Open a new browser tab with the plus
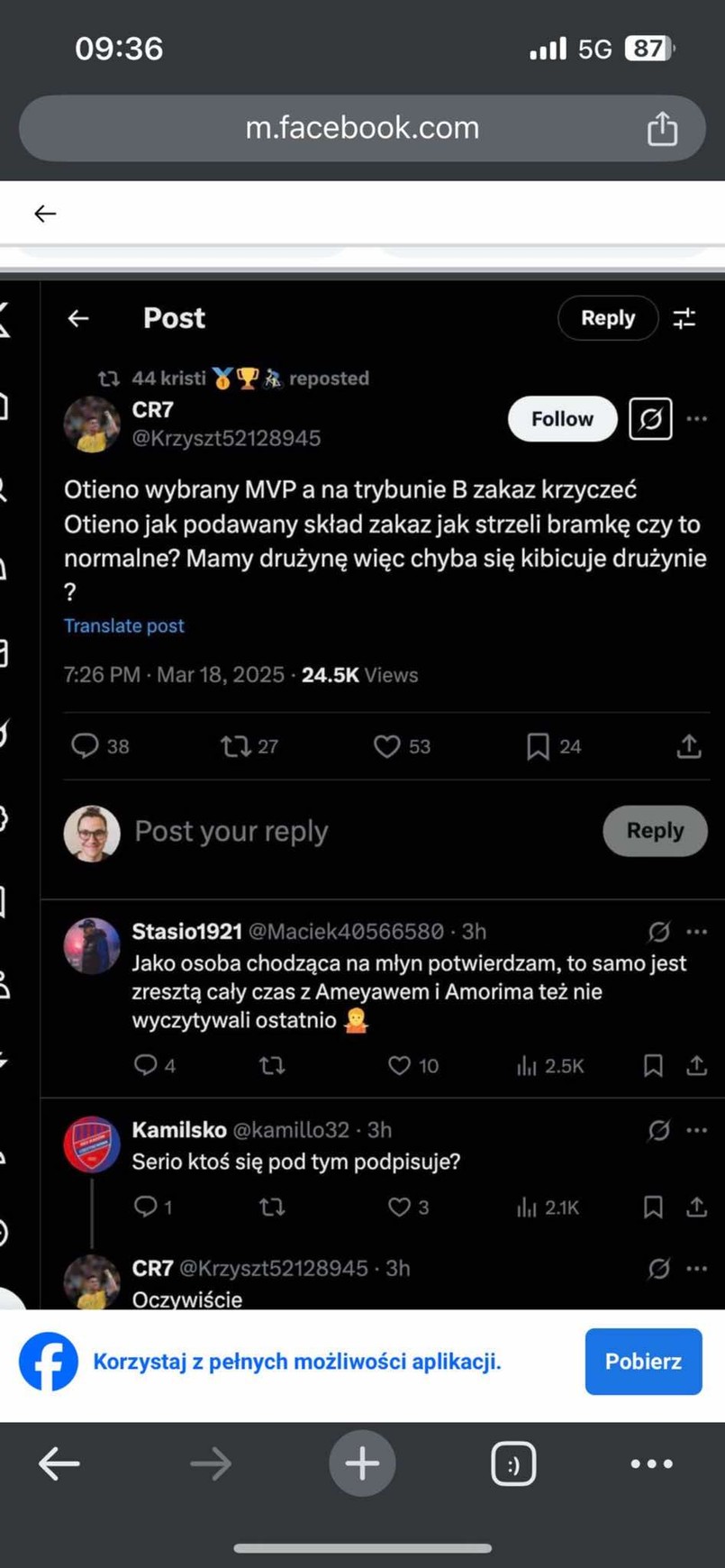Viewport: 725px width, 1568px height. 362,1463
